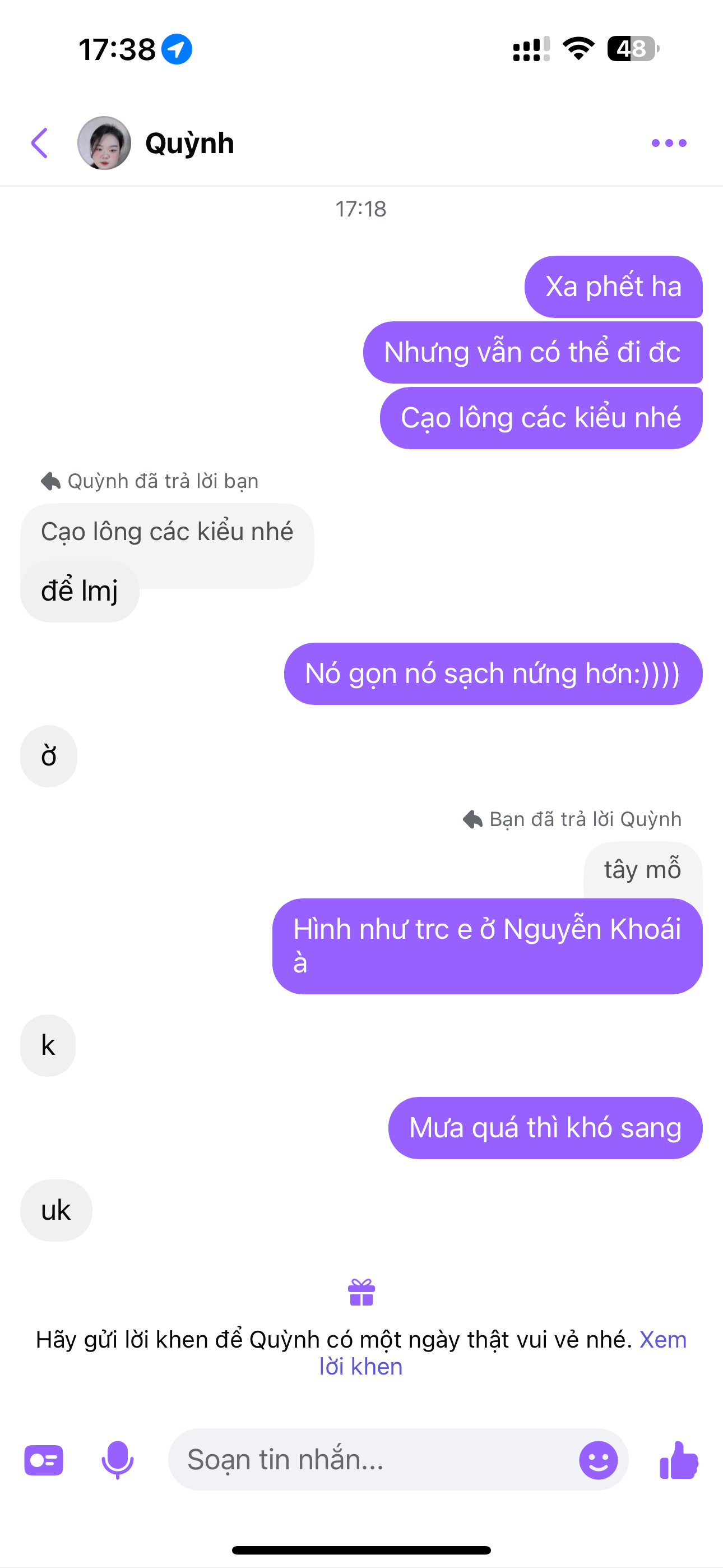Open Quỳnh's profile picture
This screenshot has width=723, height=1568.
(104, 143)
